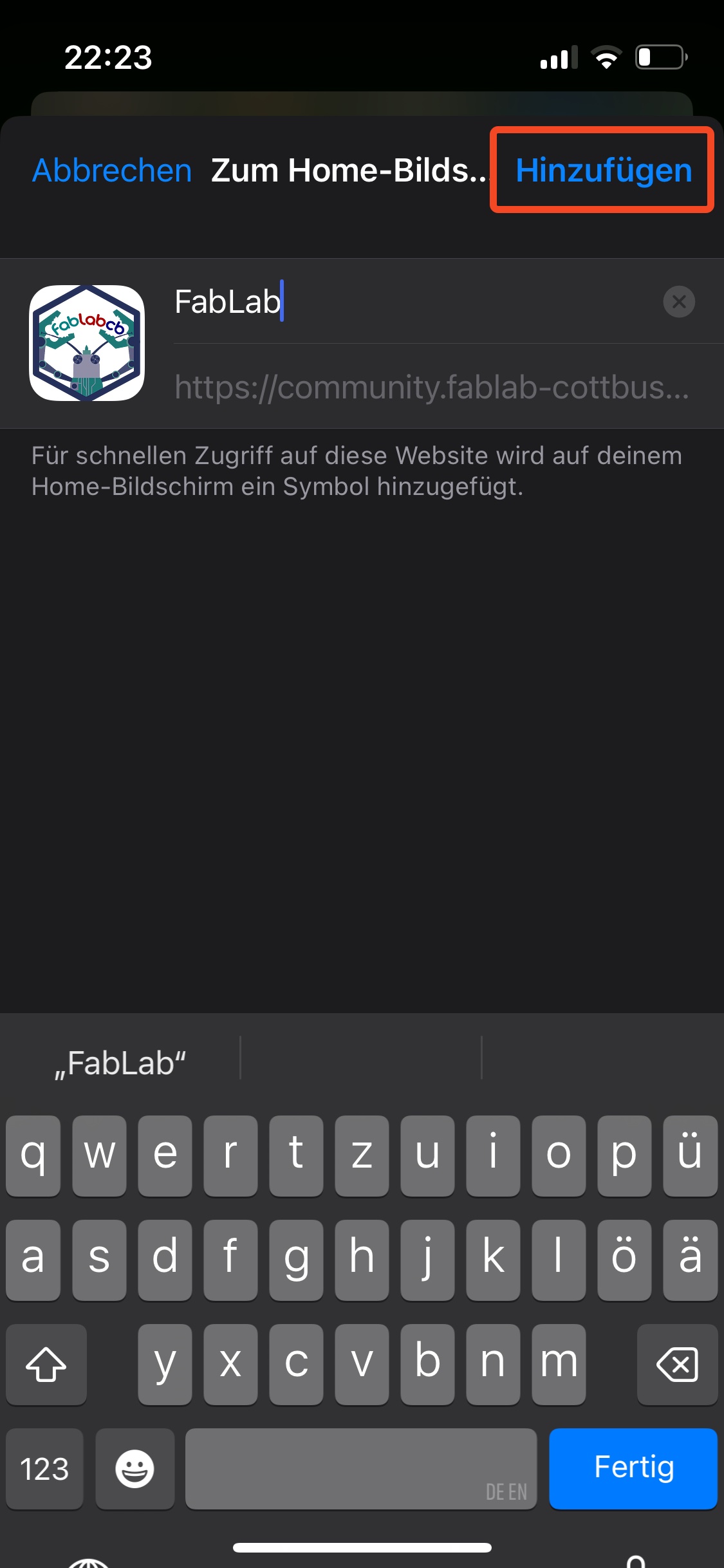Tap Hinzufügen to add to home screen

[604, 171]
